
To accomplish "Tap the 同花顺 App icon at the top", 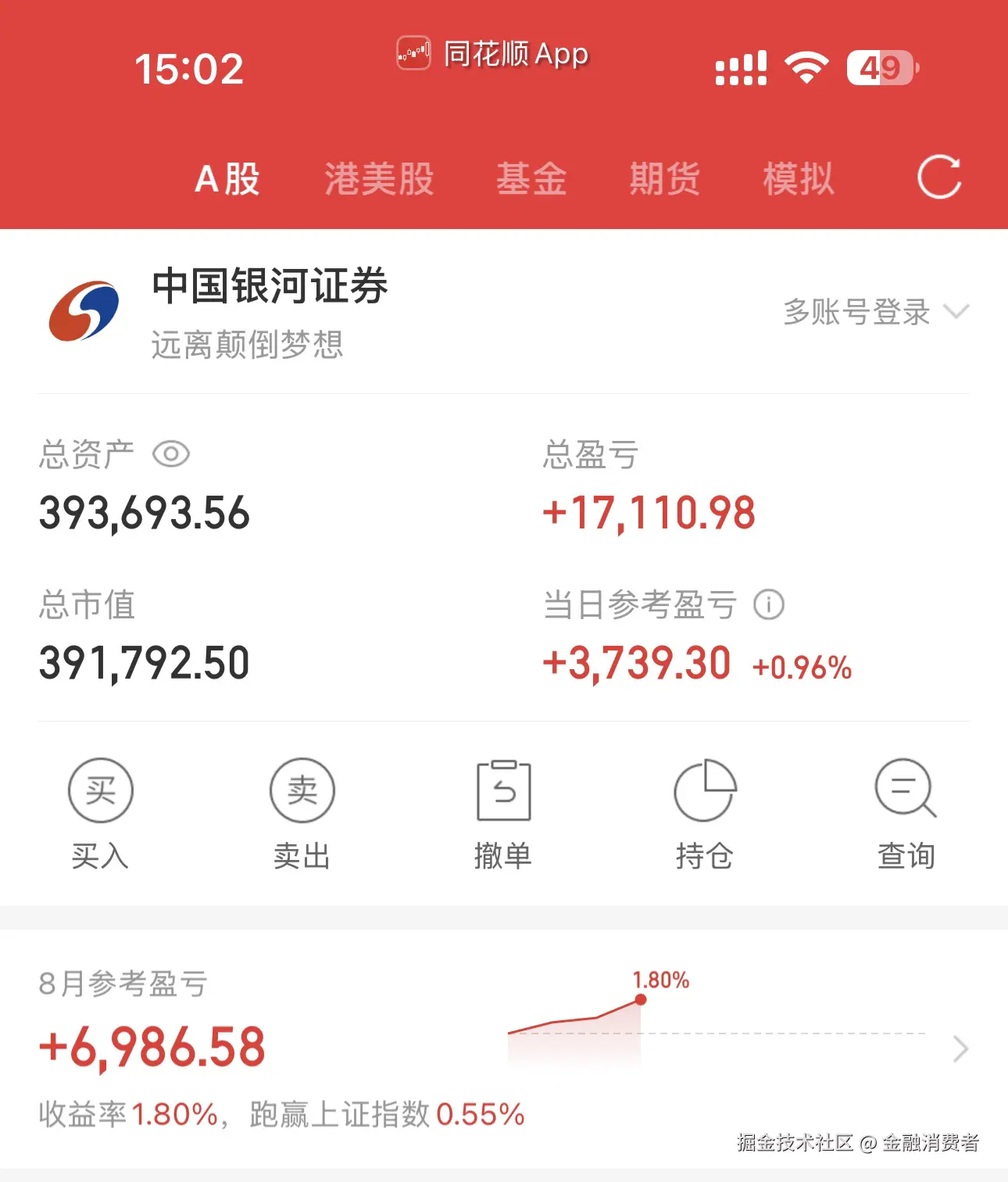I will tap(413, 53).
